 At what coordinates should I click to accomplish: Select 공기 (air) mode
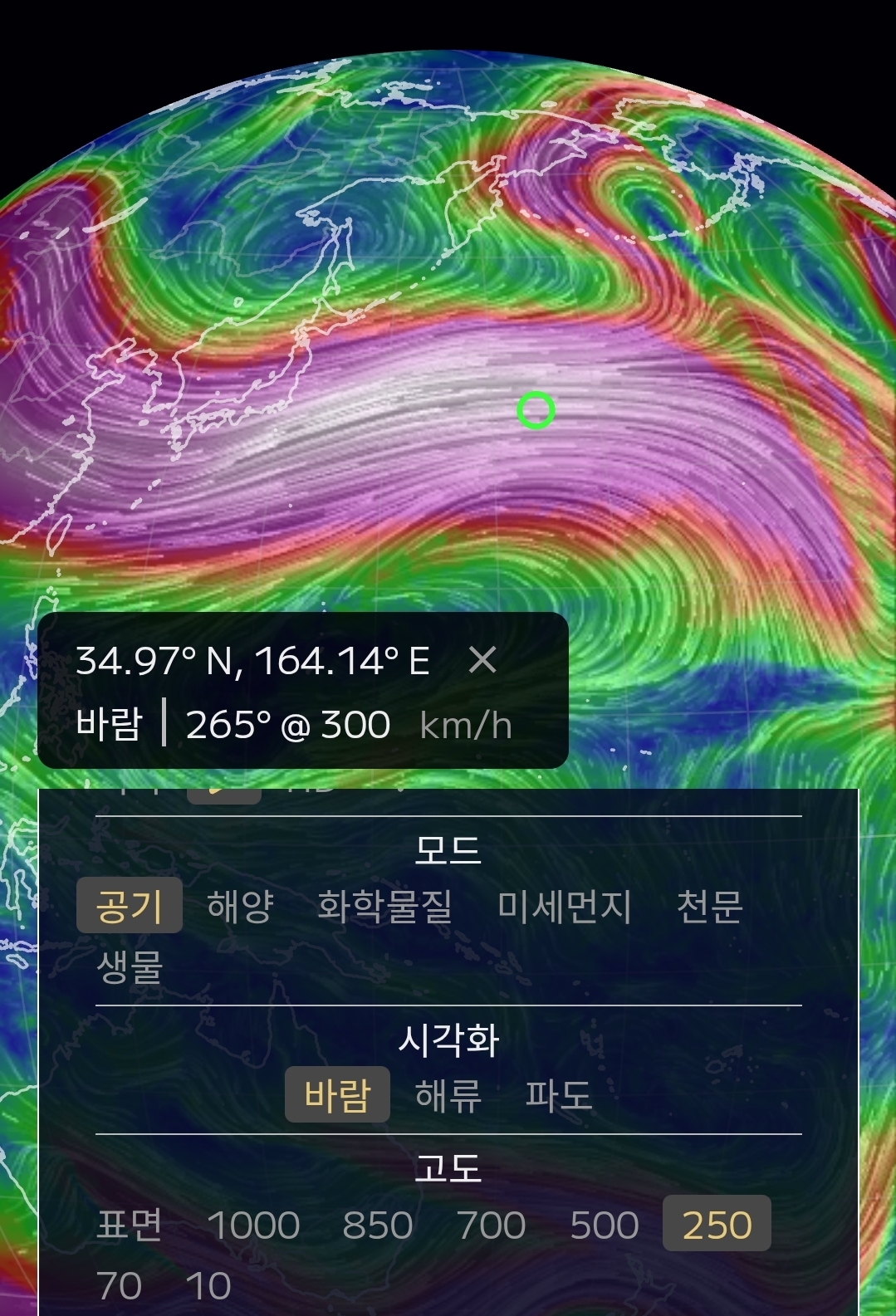coord(129,905)
